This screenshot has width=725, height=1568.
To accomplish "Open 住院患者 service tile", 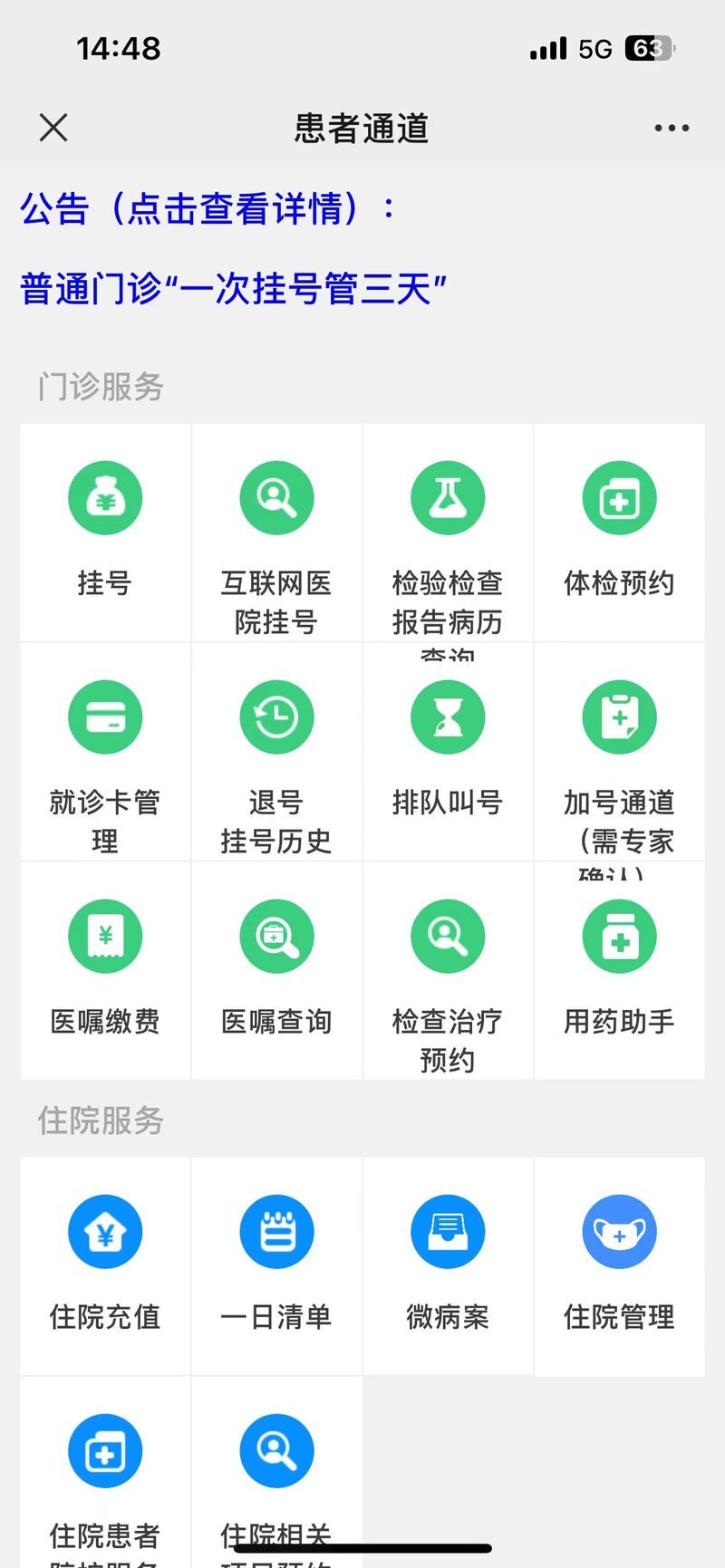I will pos(105,1472).
